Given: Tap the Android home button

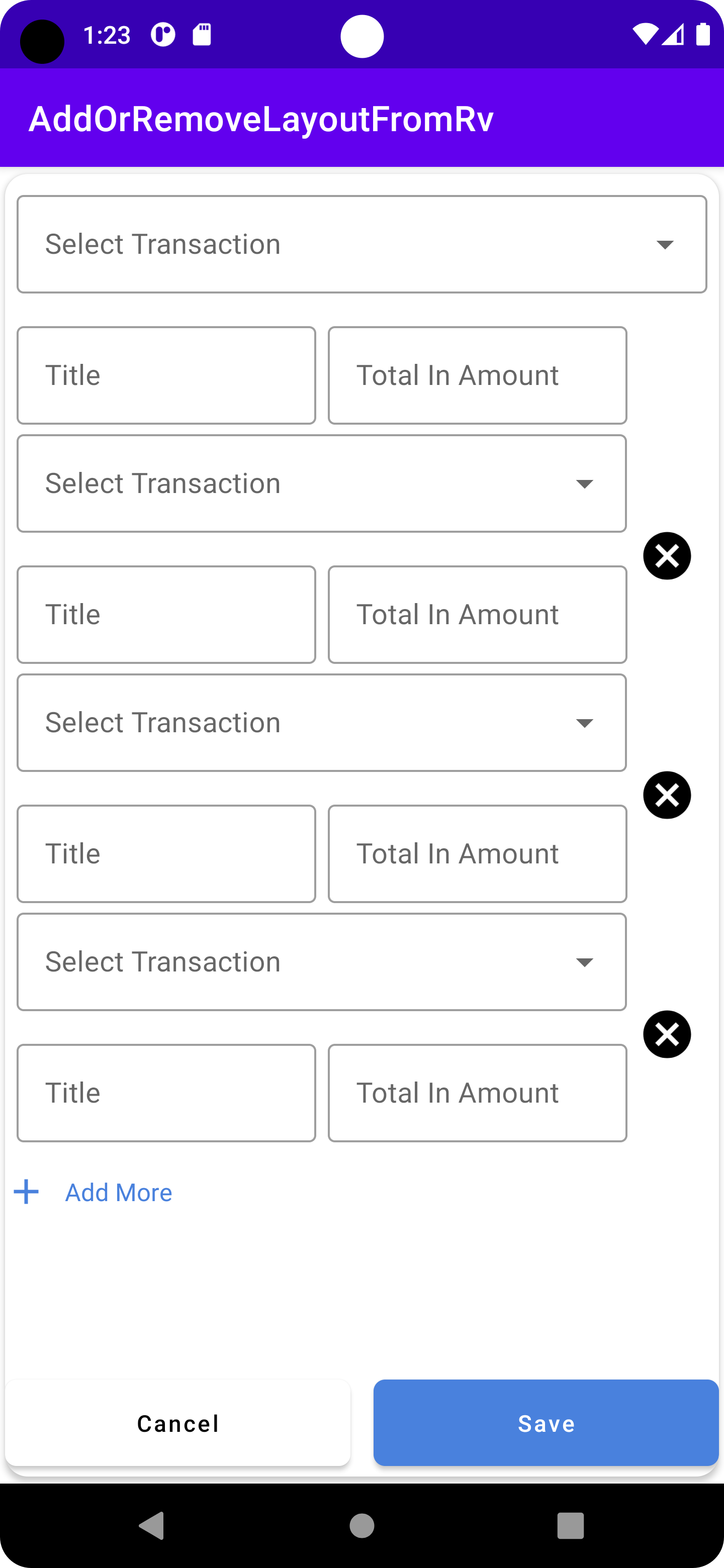Looking at the screenshot, I should (x=361, y=1526).
